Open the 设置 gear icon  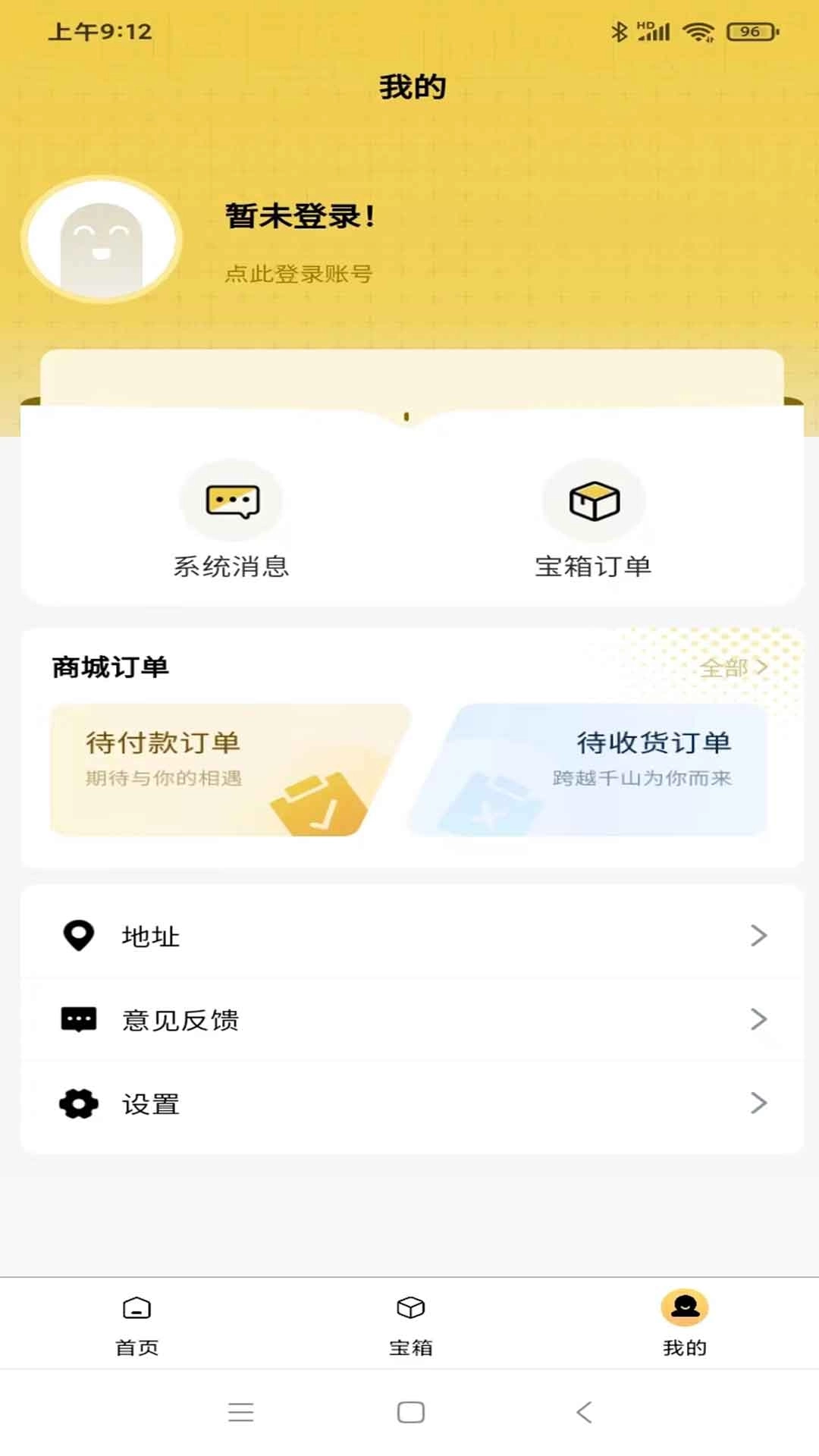(78, 1103)
